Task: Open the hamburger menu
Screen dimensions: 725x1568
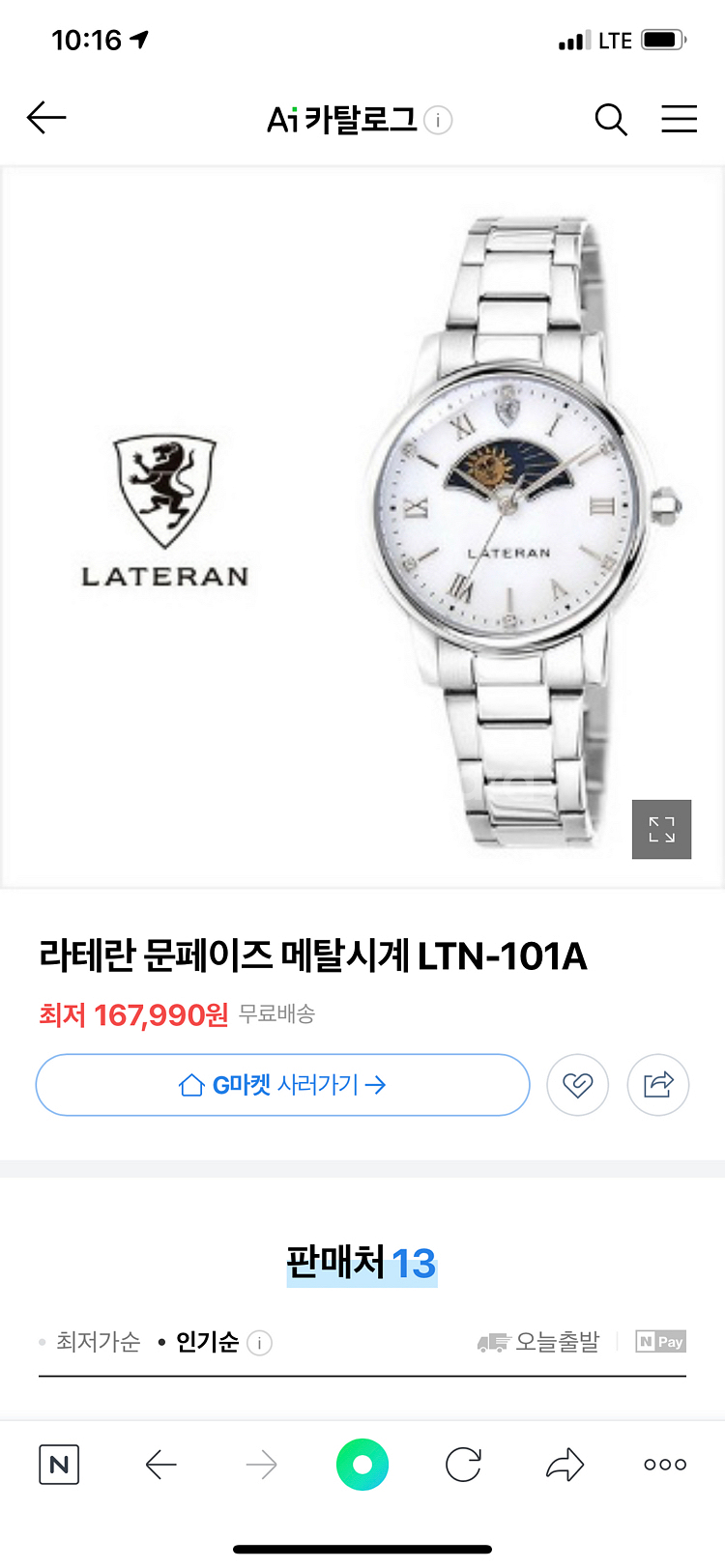Action: [679, 119]
